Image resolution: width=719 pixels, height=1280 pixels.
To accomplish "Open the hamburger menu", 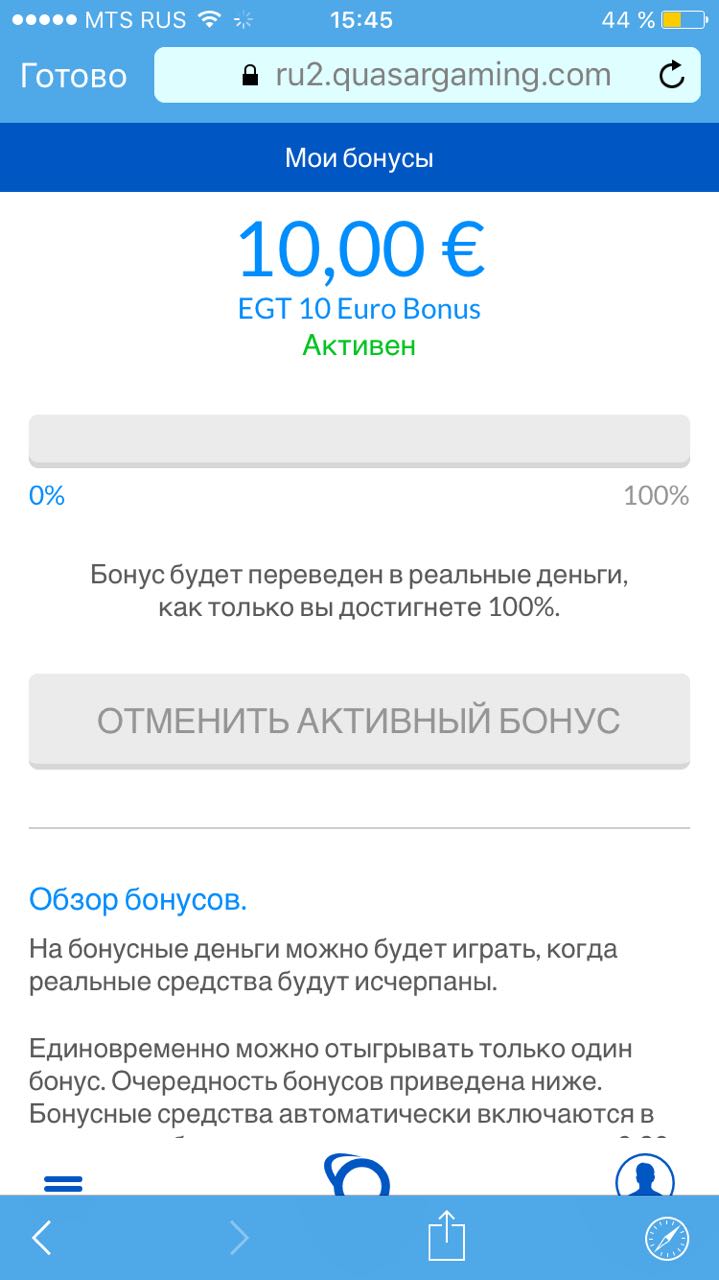I will click(63, 1182).
